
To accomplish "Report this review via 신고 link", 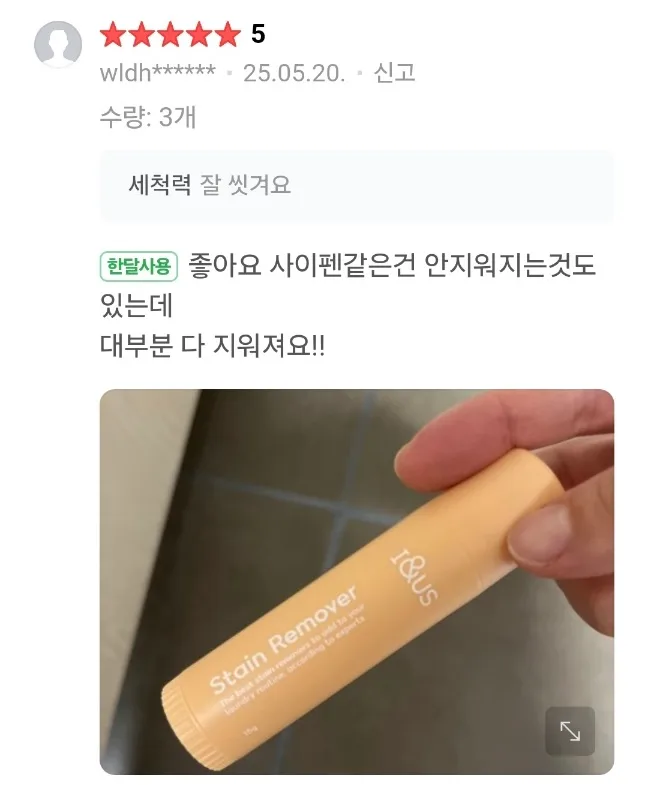I will [394, 73].
